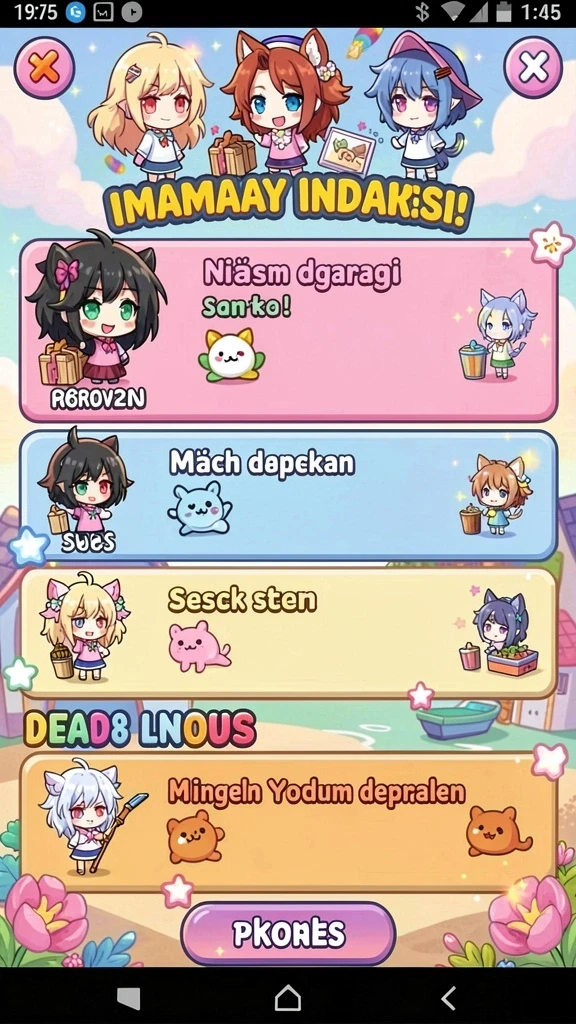Choose the Mingeln Yodum depralen card
This screenshot has width=576, height=1024.
(x=289, y=822)
